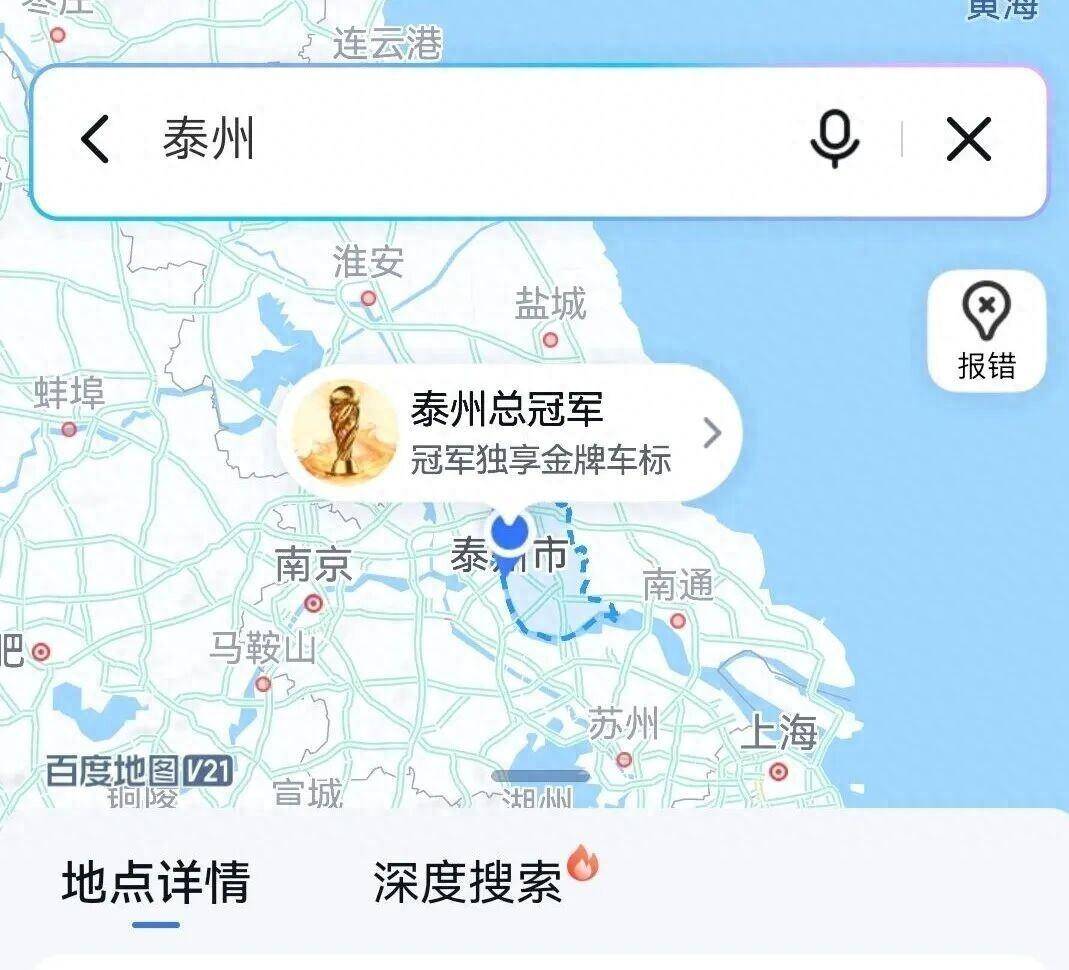Clear the search with the X icon
Image resolution: width=1069 pixels, height=970 pixels.
click(968, 139)
